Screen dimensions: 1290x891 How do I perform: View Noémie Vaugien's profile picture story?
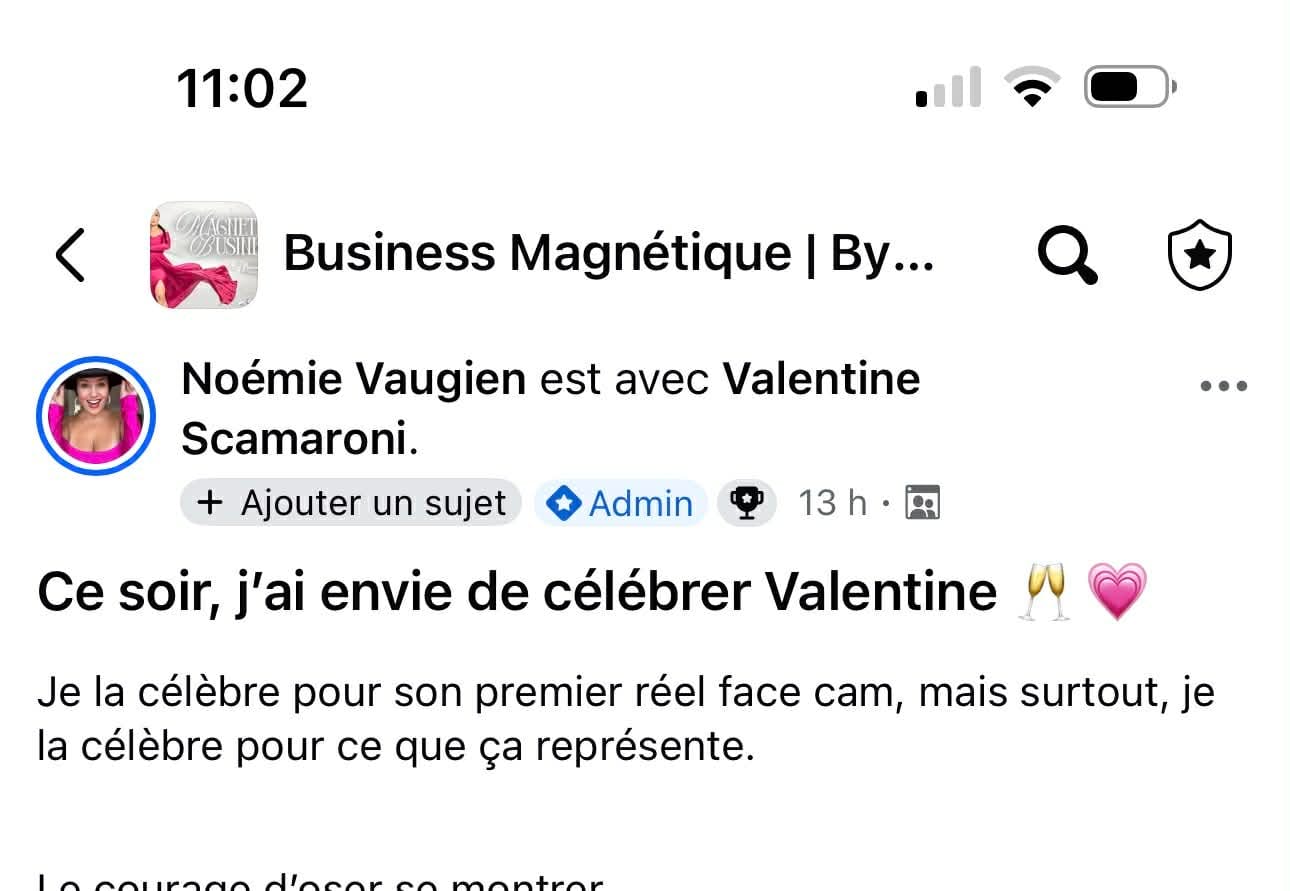click(x=96, y=415)
